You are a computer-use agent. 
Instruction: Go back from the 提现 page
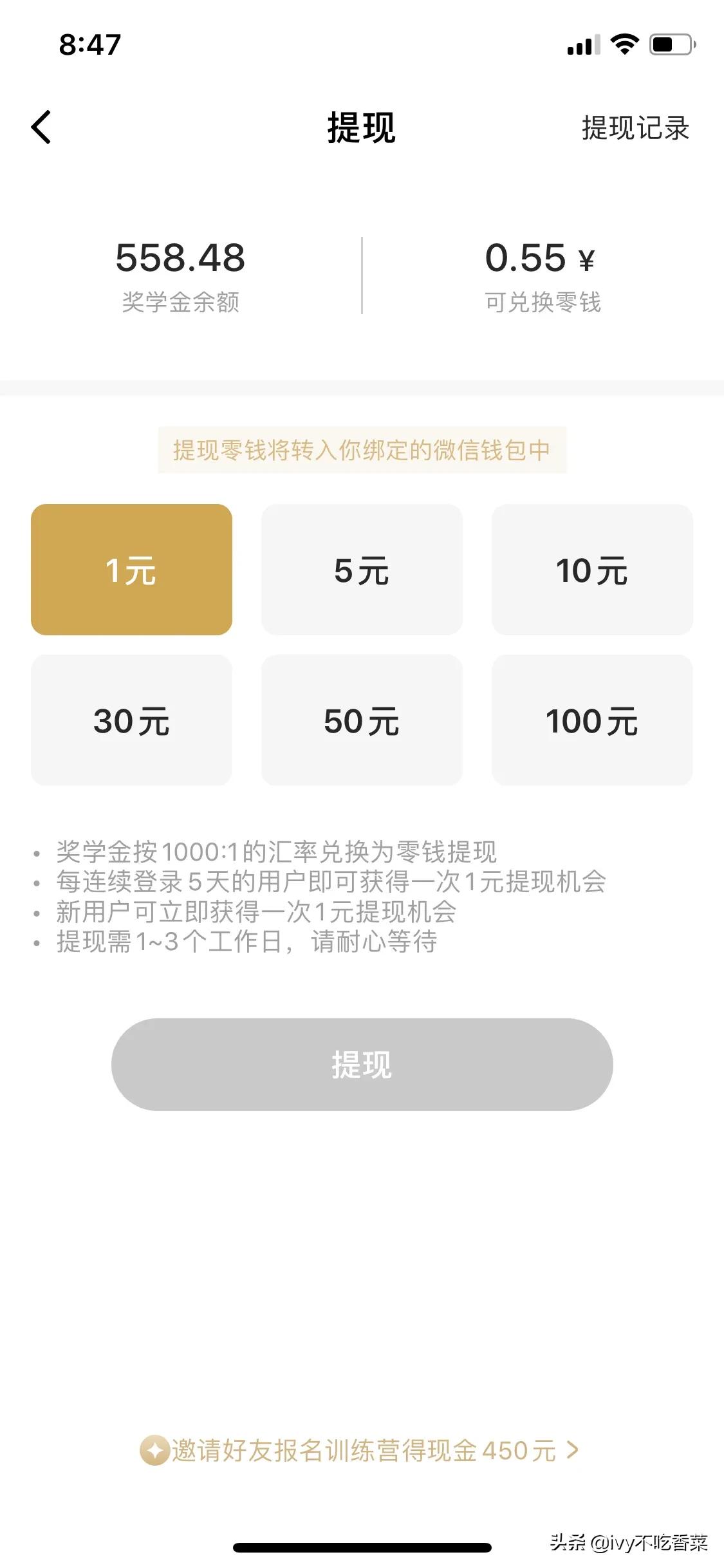[41, 127]
